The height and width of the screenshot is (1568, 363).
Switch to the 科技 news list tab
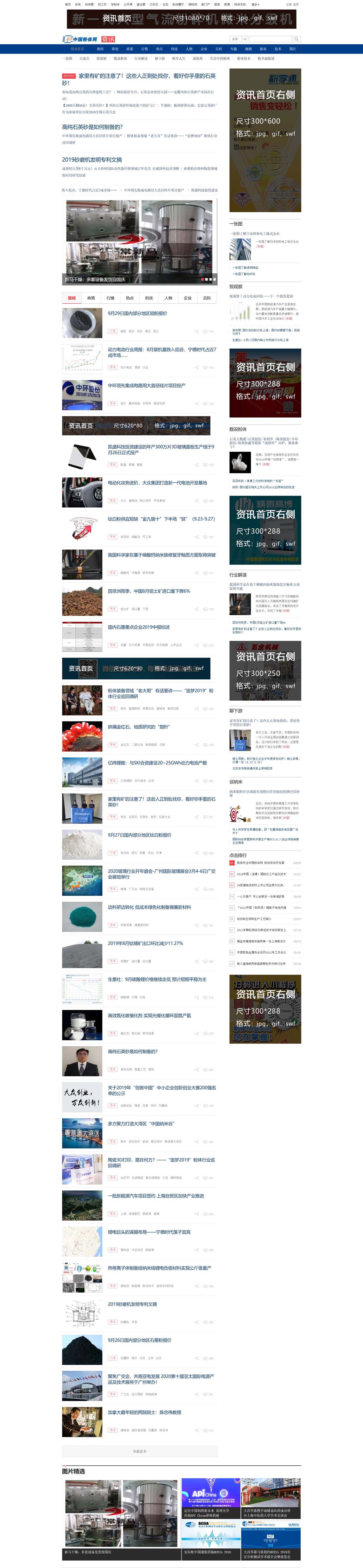149,298
